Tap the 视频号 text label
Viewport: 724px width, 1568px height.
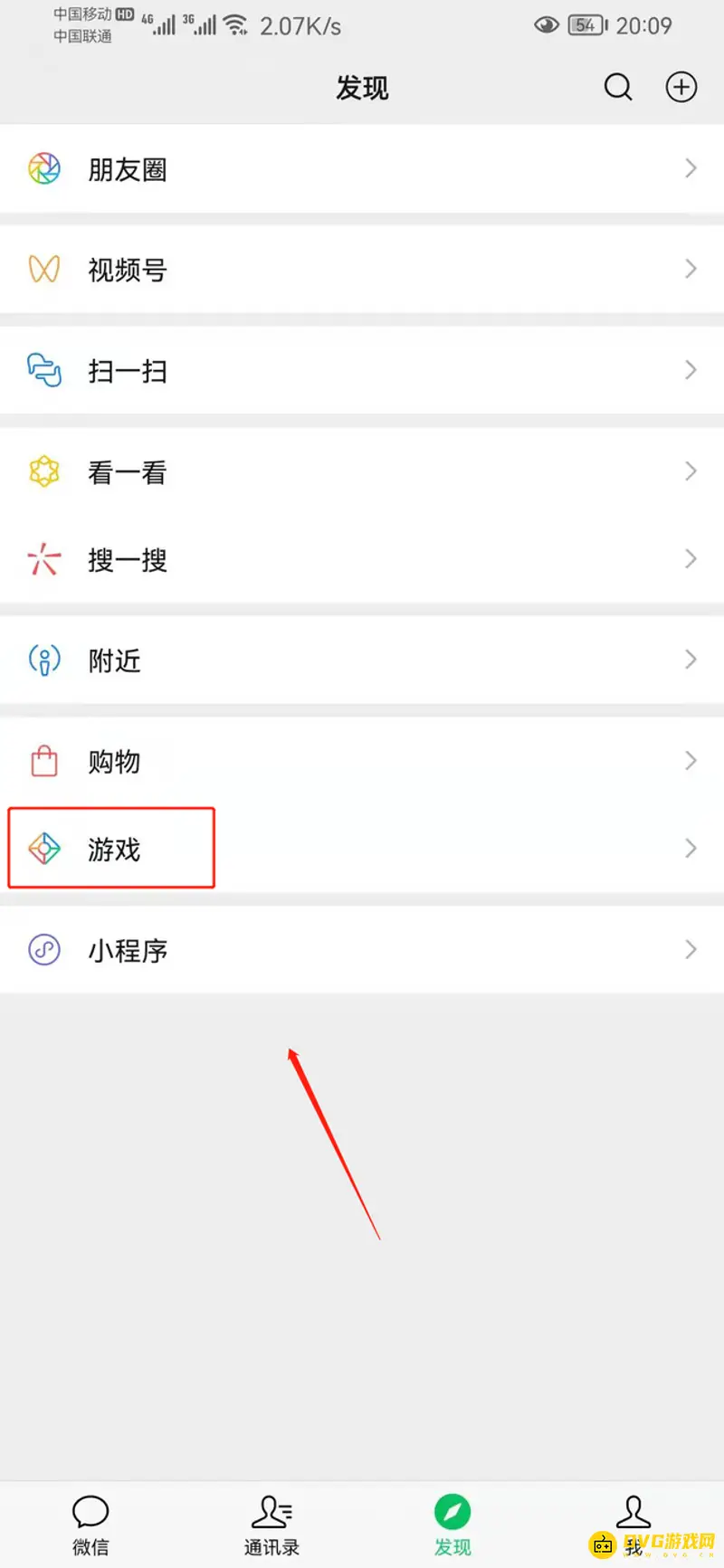127,270
